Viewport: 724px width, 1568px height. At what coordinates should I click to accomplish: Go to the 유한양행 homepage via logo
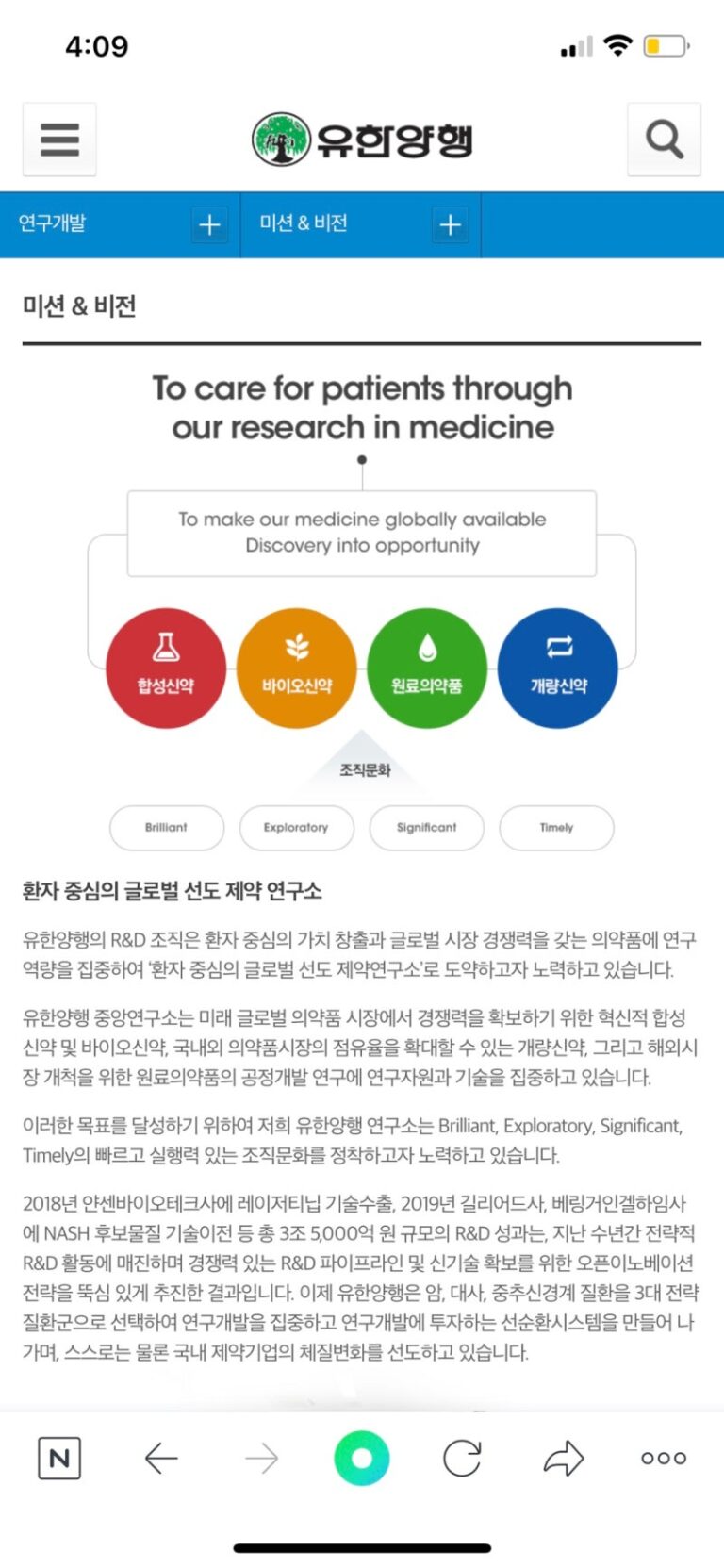coord(362,140)
